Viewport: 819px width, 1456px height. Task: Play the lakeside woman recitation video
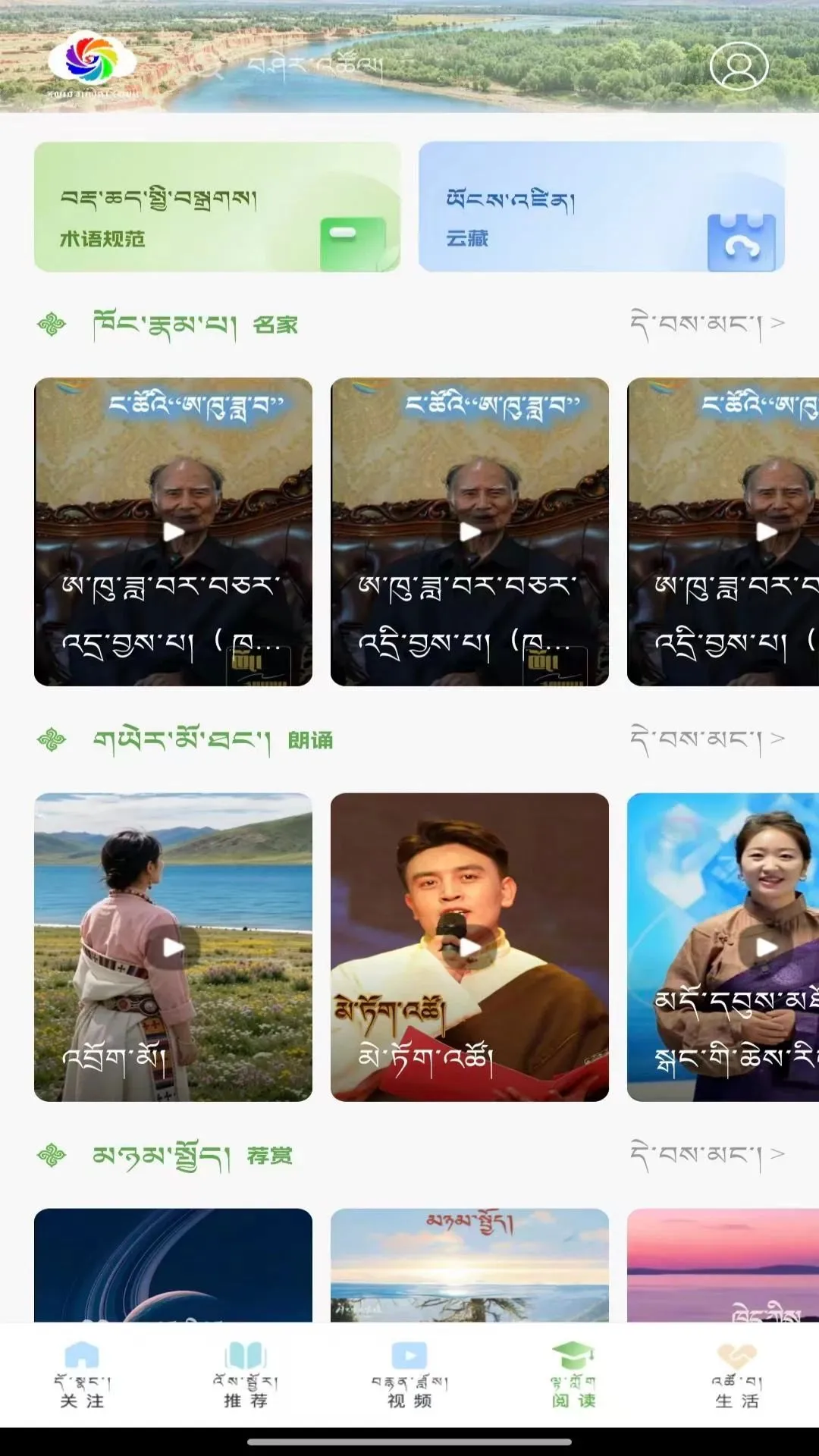173,947
